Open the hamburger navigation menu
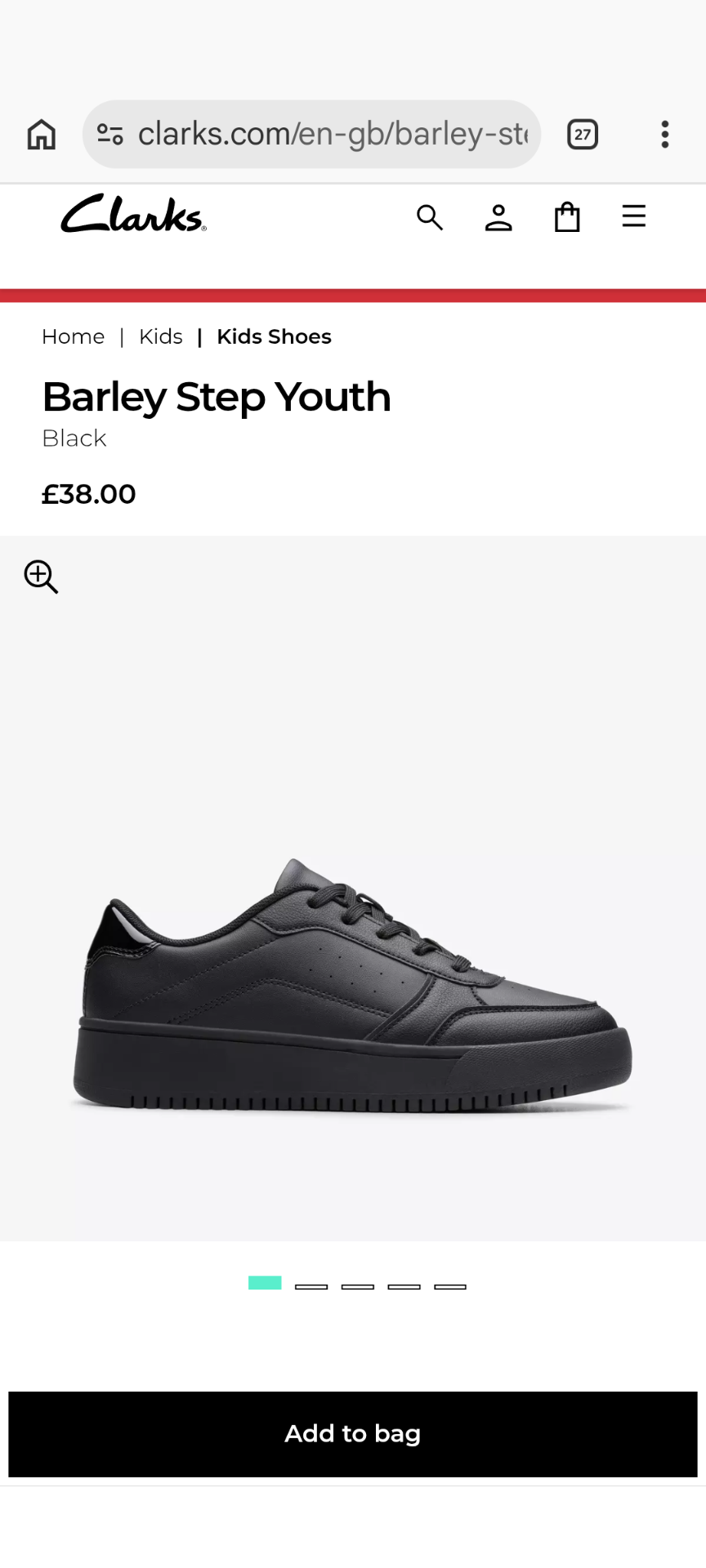 click(634, 216)
